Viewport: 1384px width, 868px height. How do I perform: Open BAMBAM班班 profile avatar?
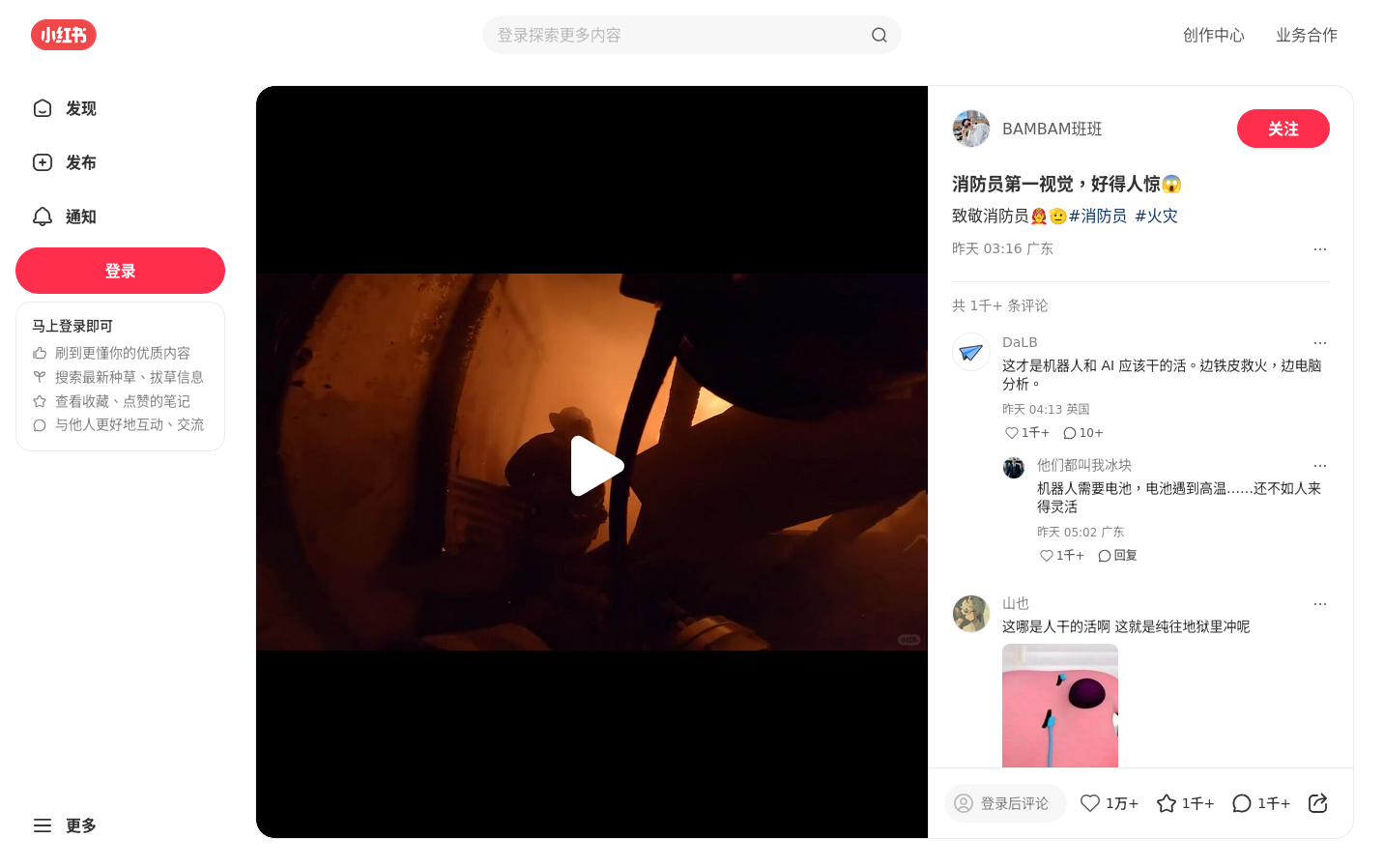point(970,129)
